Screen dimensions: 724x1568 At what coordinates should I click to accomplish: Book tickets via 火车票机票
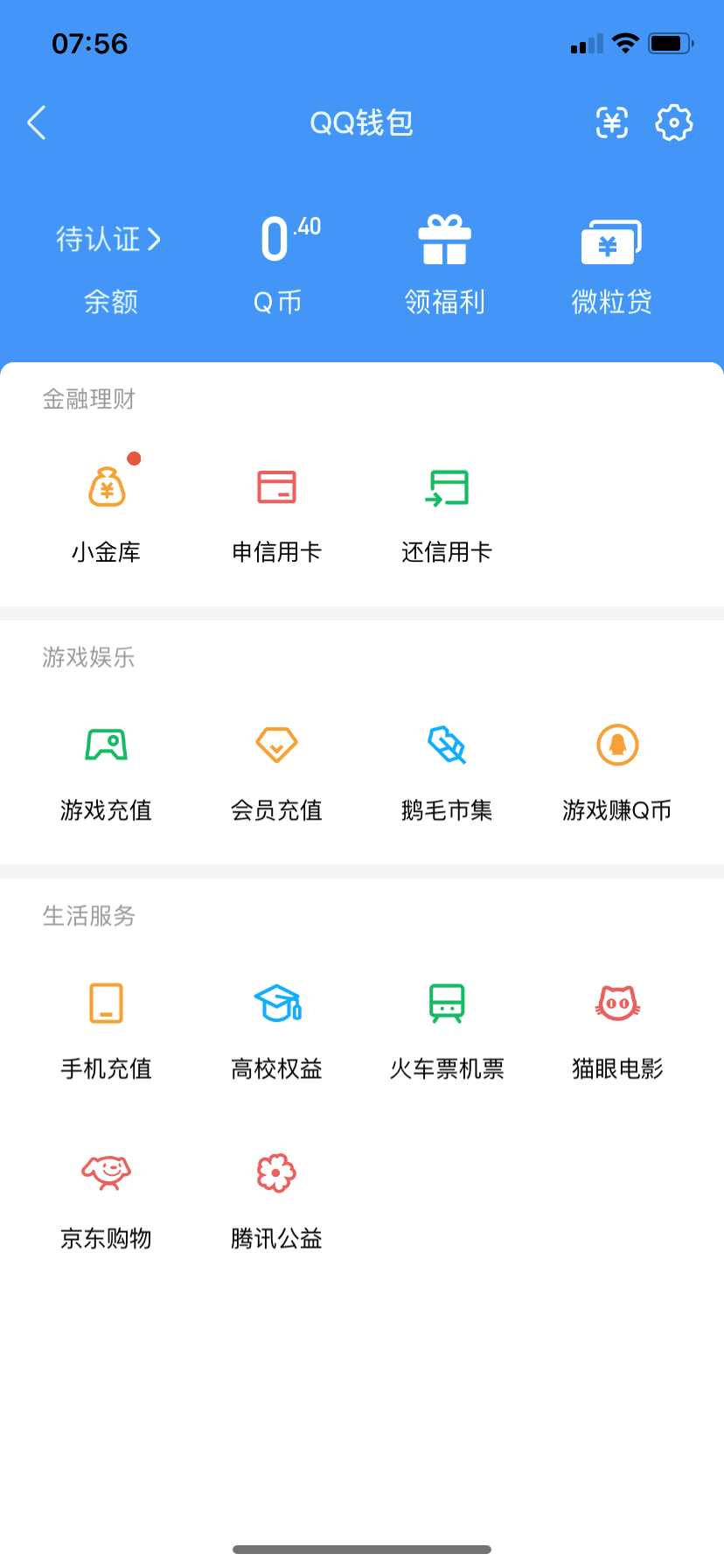[447, 1026]
